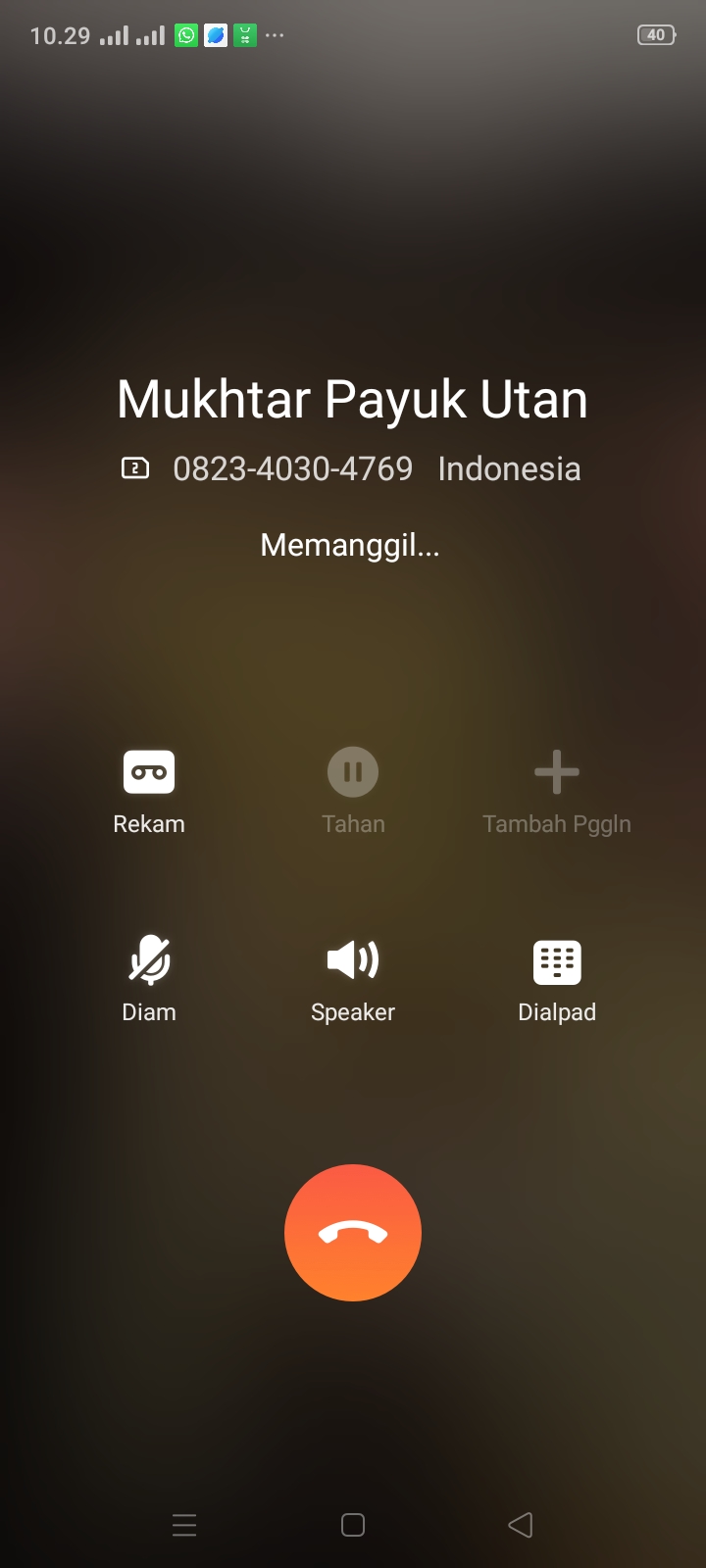
Task: Start recording with the Rekam button
Action: pyautogui.click(x=149, y=774)
